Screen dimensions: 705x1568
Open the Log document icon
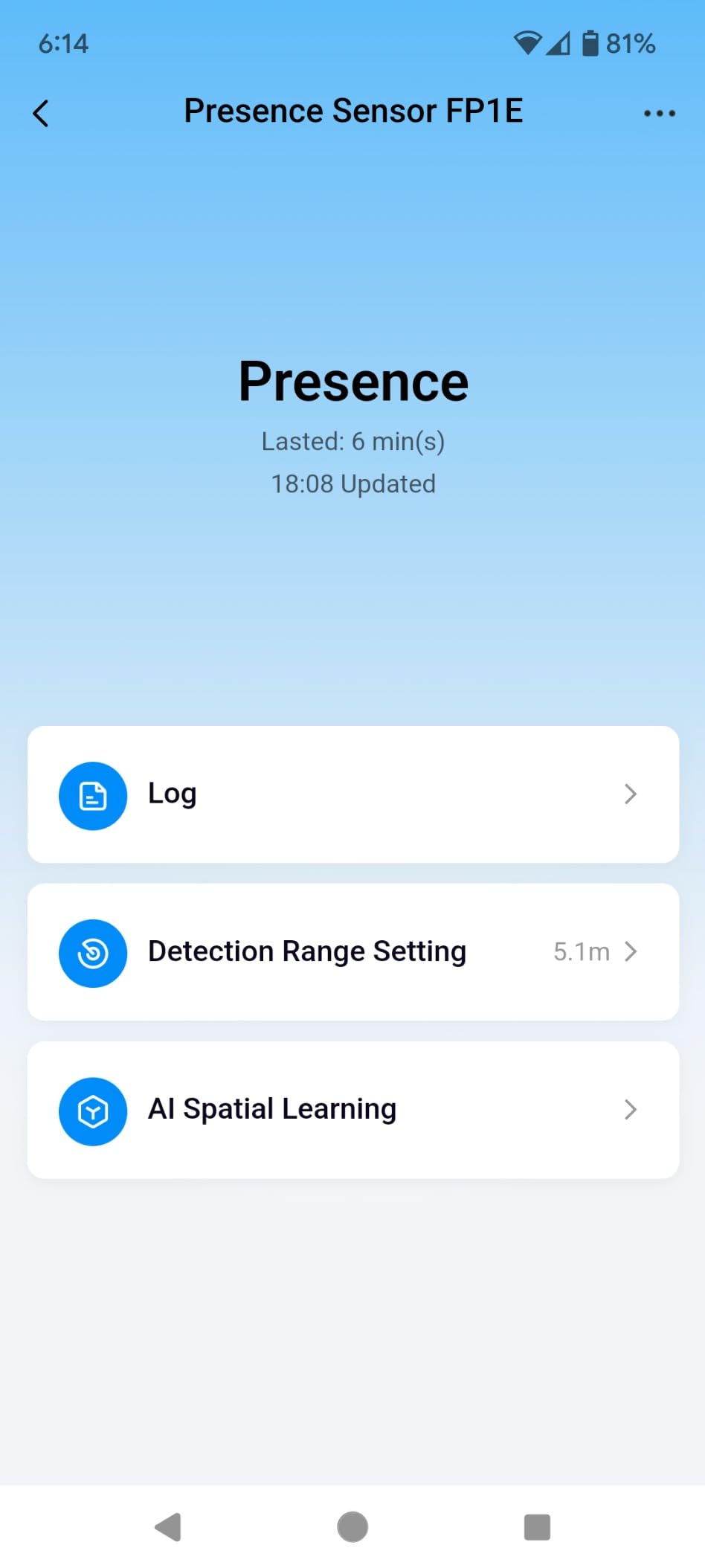click(x=92, y=795)
